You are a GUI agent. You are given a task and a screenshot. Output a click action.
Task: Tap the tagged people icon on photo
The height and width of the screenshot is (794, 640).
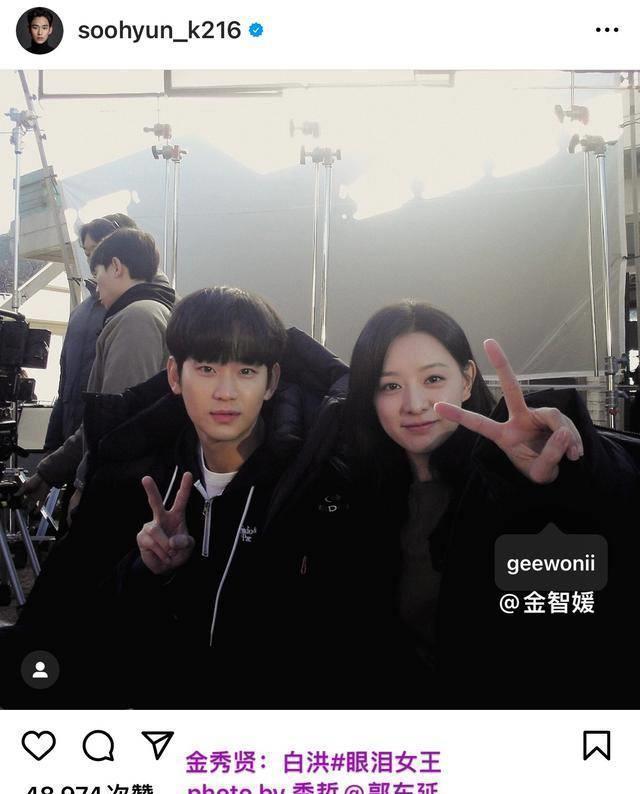(40, 670)
